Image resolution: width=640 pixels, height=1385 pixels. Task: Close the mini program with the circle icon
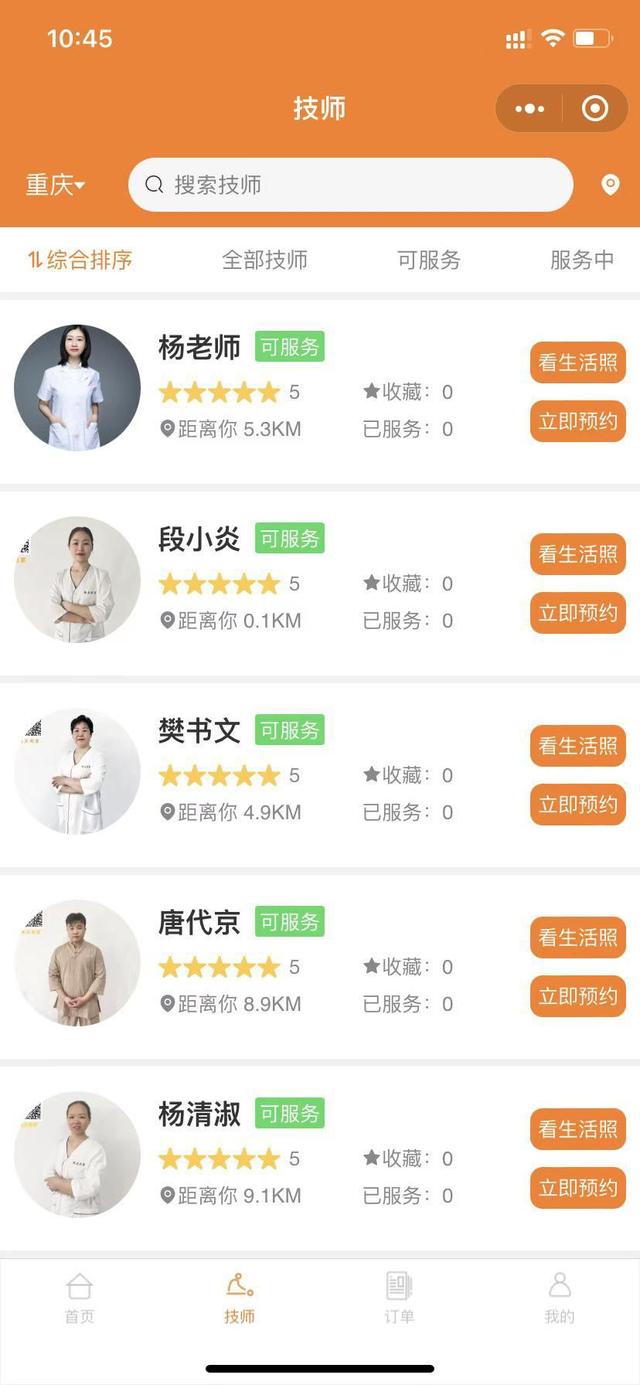click(x=595, y=109)
